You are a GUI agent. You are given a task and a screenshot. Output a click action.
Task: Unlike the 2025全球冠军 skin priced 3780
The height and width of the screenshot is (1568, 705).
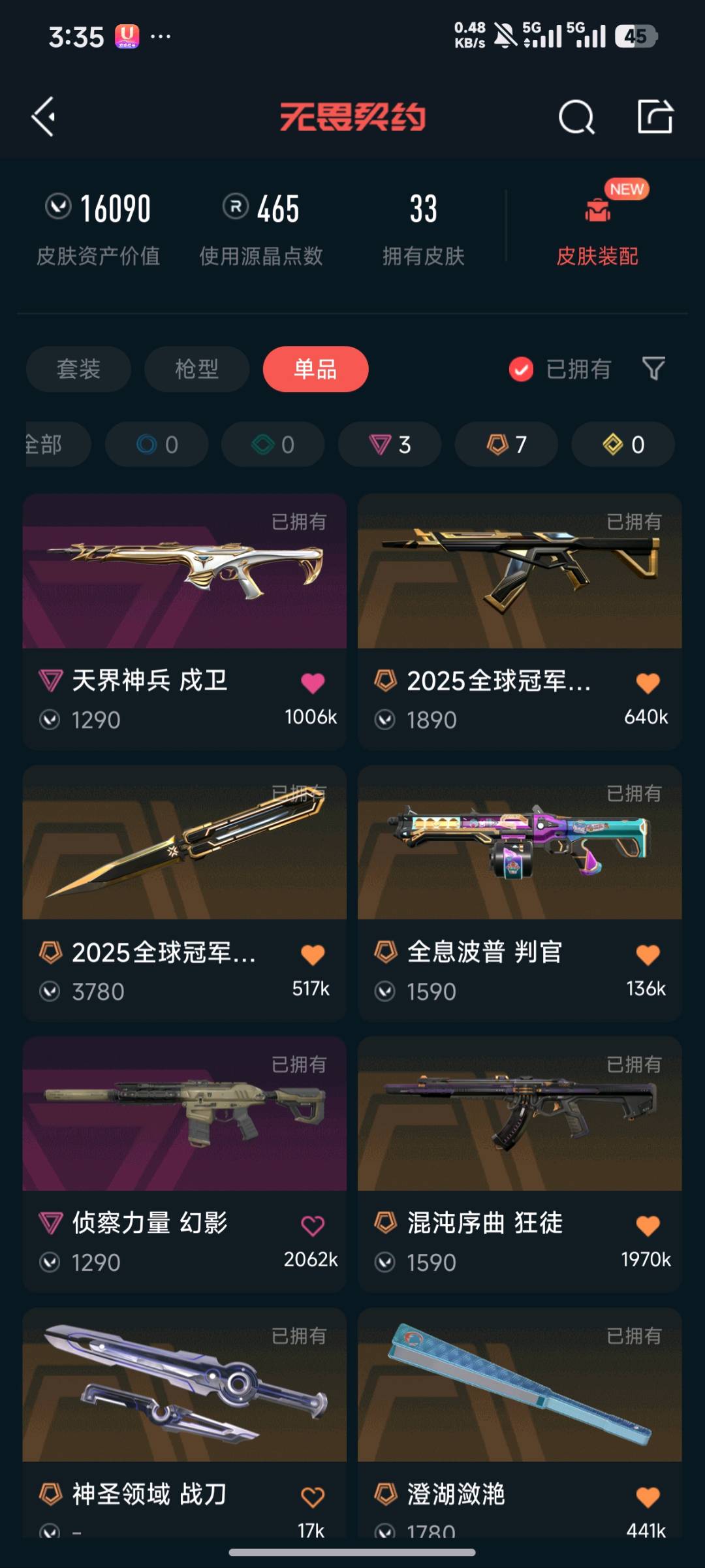tap(312, 955)
